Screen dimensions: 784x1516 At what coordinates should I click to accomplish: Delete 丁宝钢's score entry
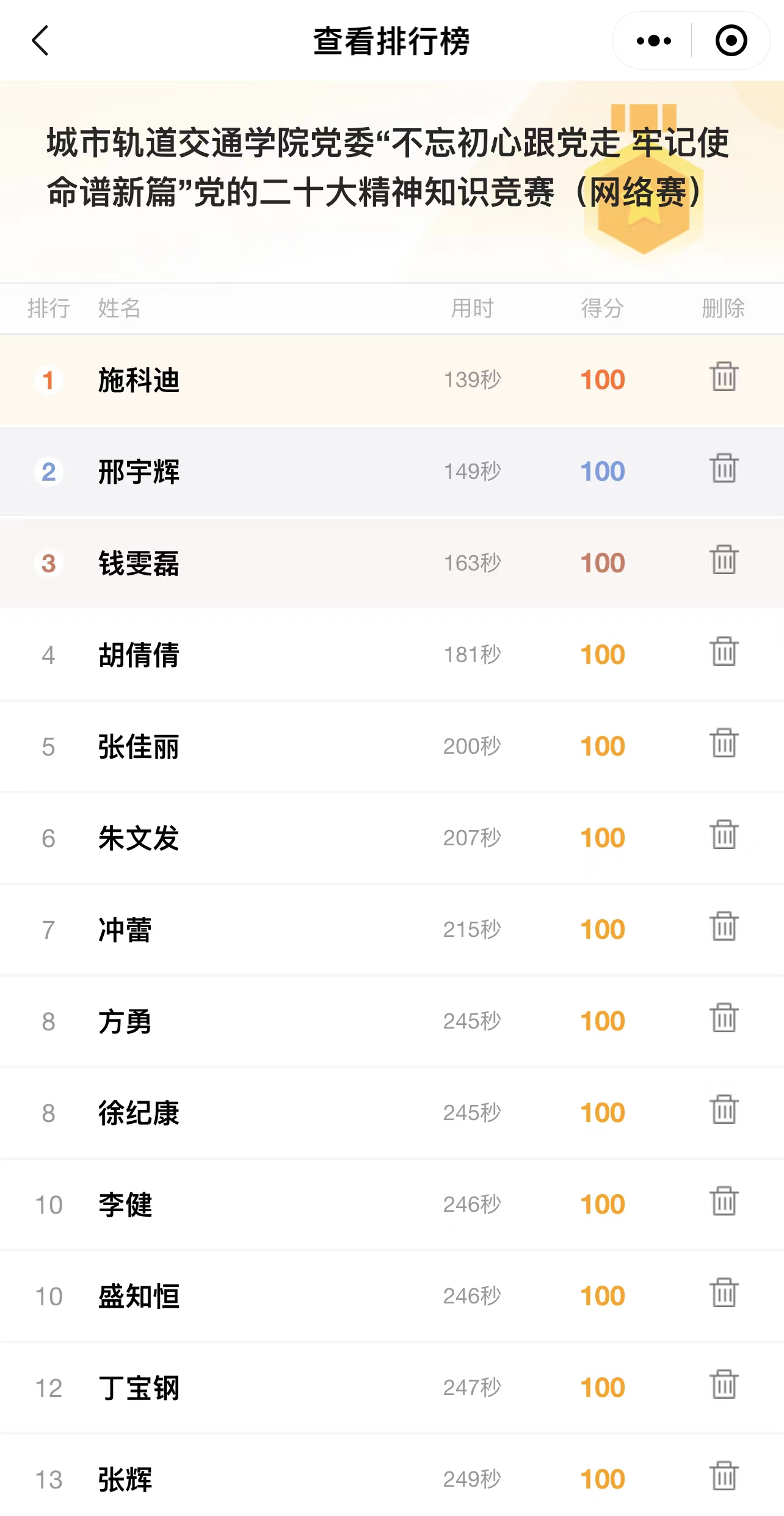click(x=724, y=1385)
